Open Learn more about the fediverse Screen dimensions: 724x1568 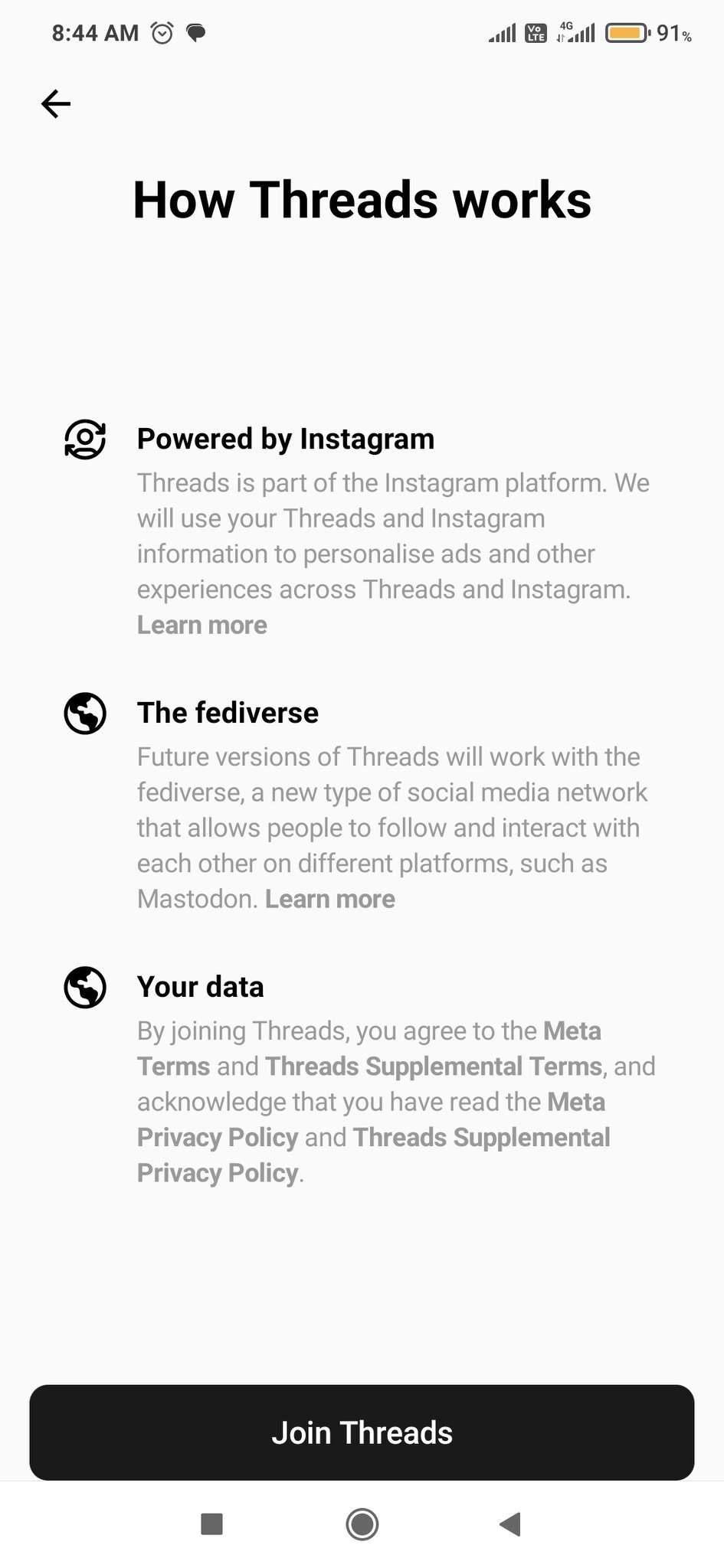pos(330,899)
